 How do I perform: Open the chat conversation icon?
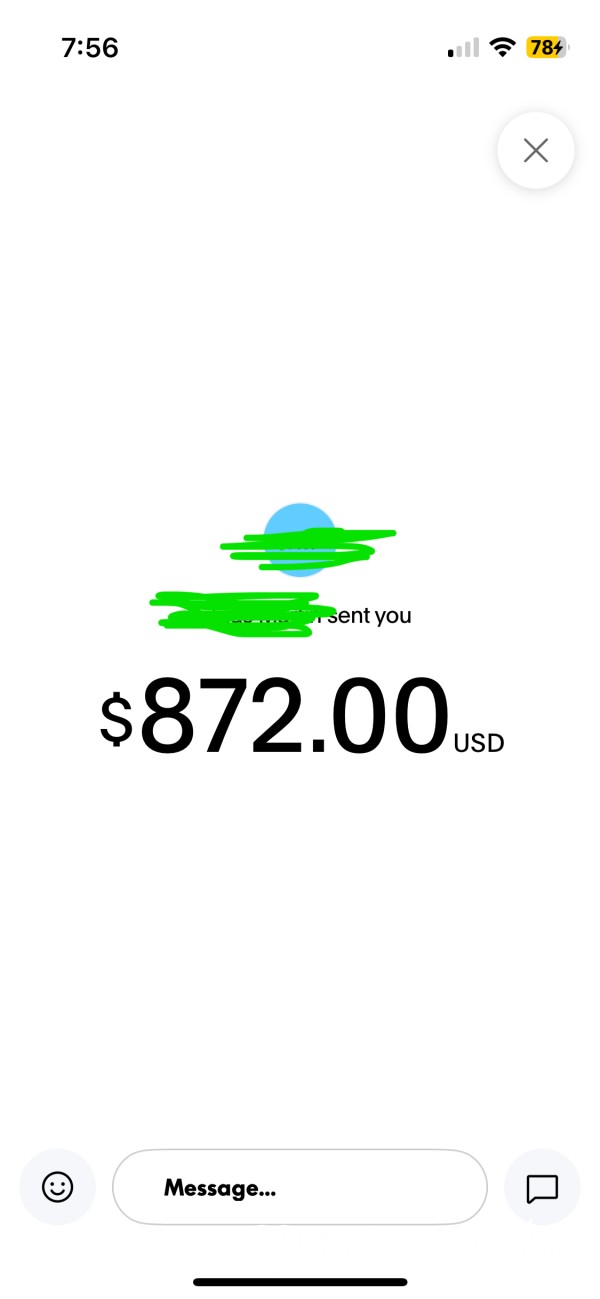click(542, 1187)
